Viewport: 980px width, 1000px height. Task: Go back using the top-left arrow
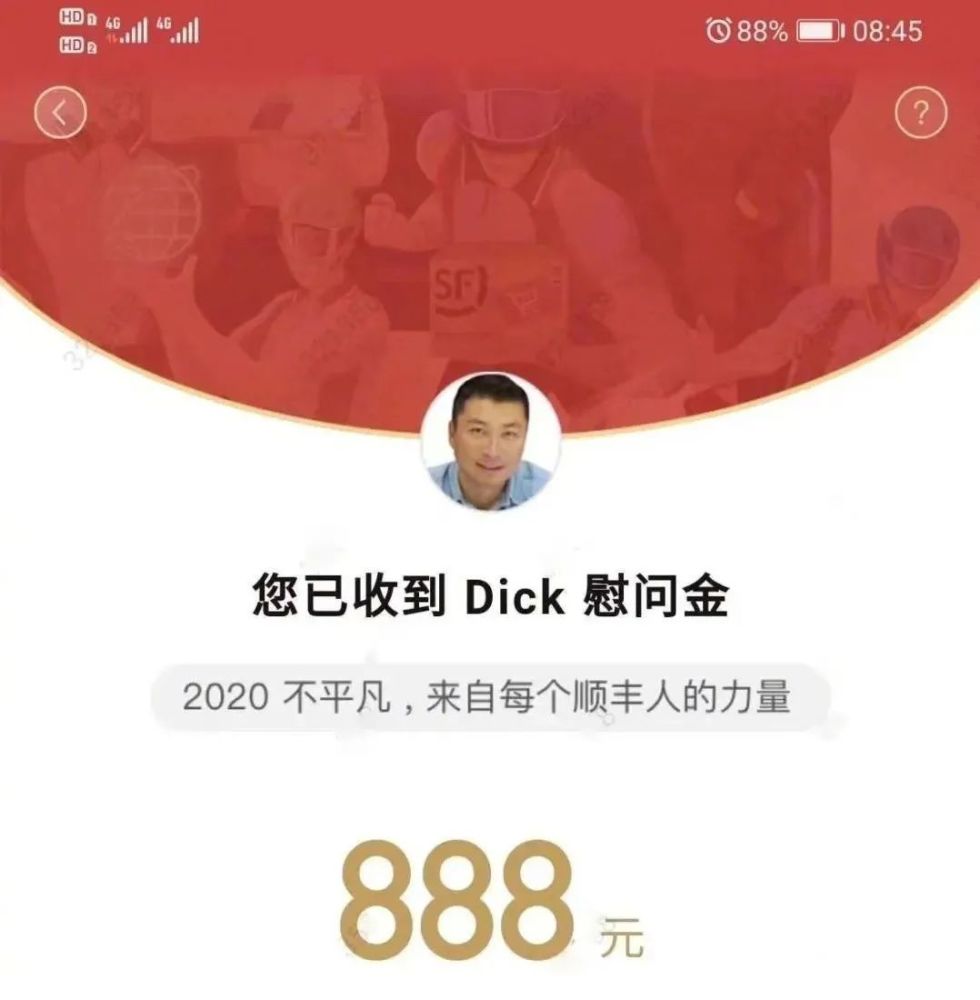tap(60, 113)
